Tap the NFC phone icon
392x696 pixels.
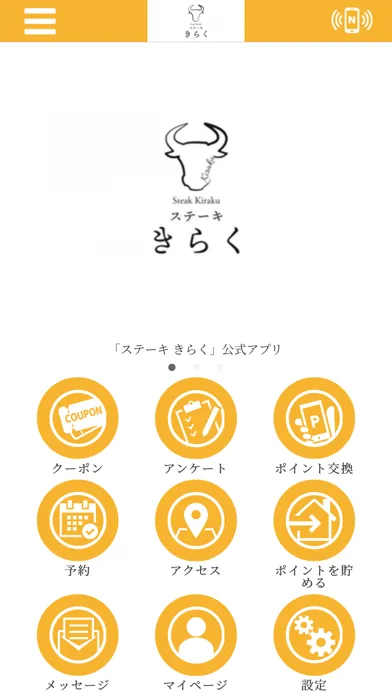352,20
